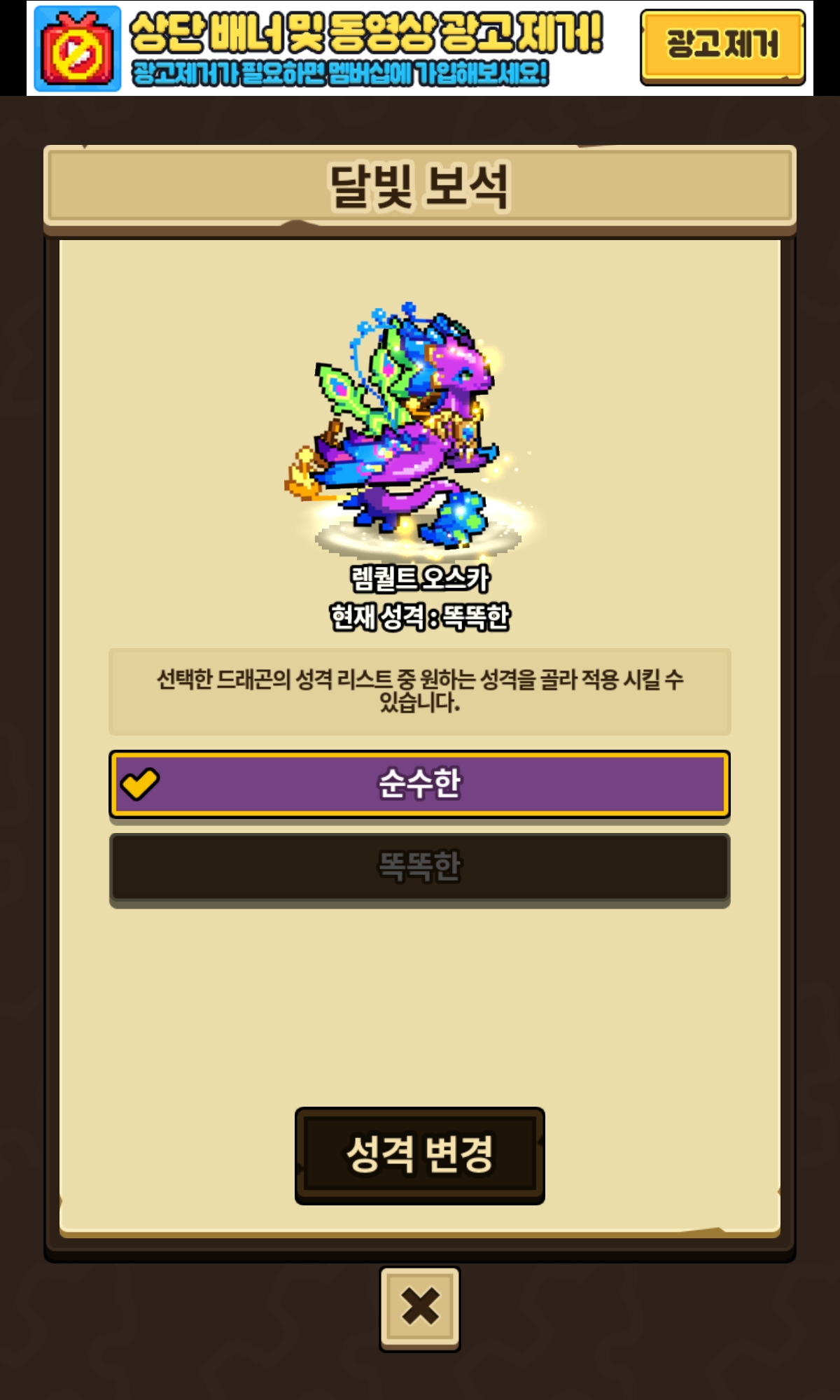Select the 순수한 personality option
This screenshot has width=840, height=1400.
(x=419, y=784)
